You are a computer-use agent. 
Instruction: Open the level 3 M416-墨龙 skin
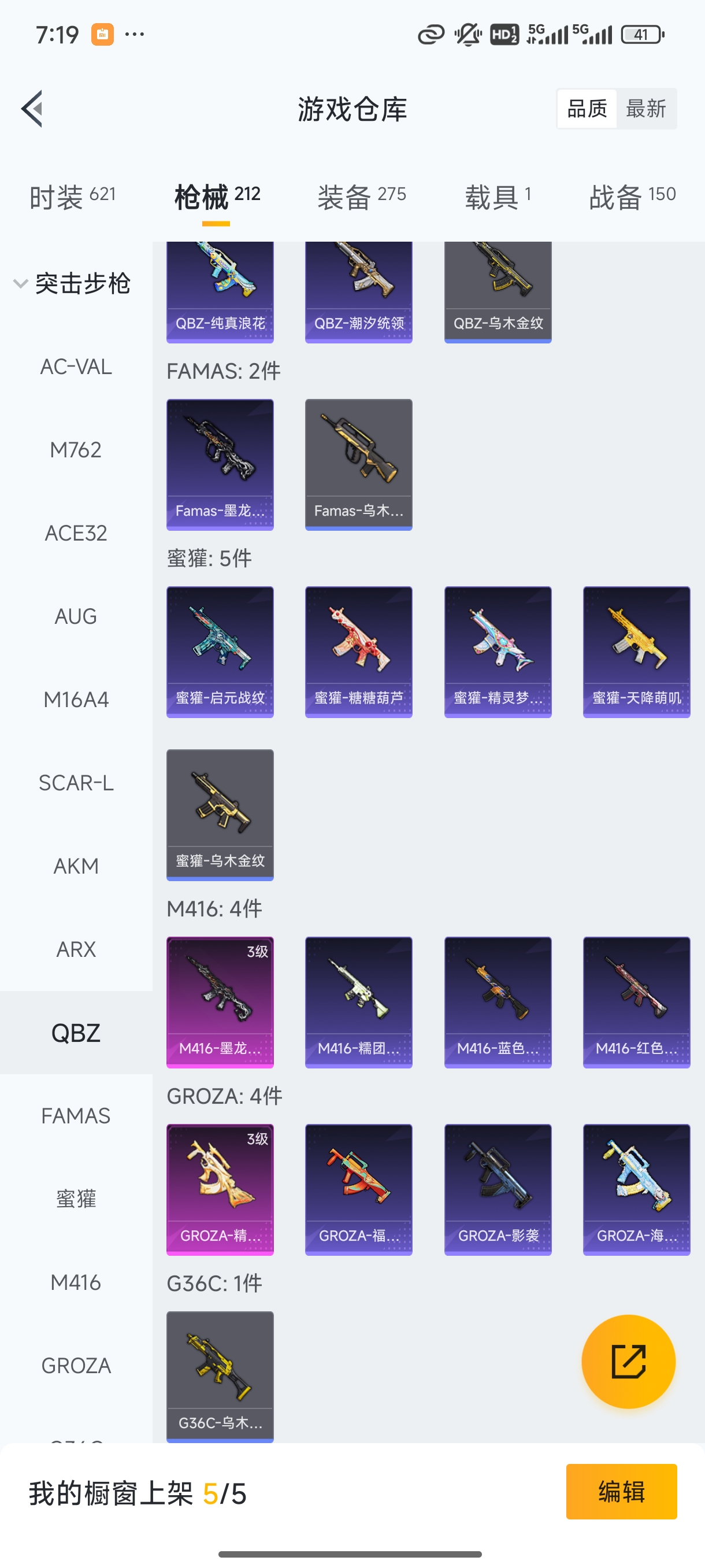point(220,1002)
